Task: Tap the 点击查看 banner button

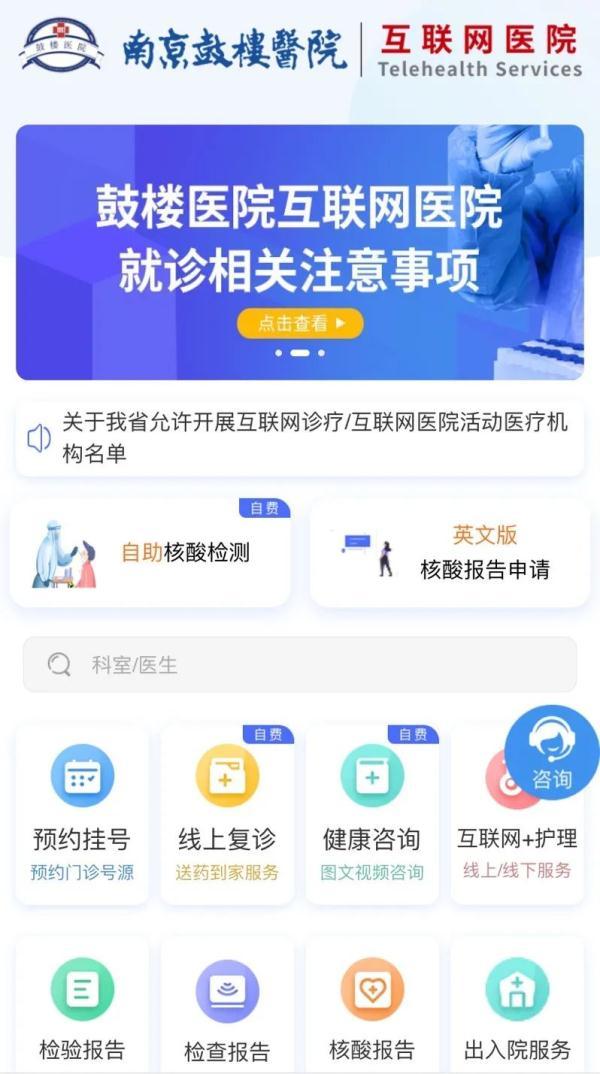Action: coord(300,323)
